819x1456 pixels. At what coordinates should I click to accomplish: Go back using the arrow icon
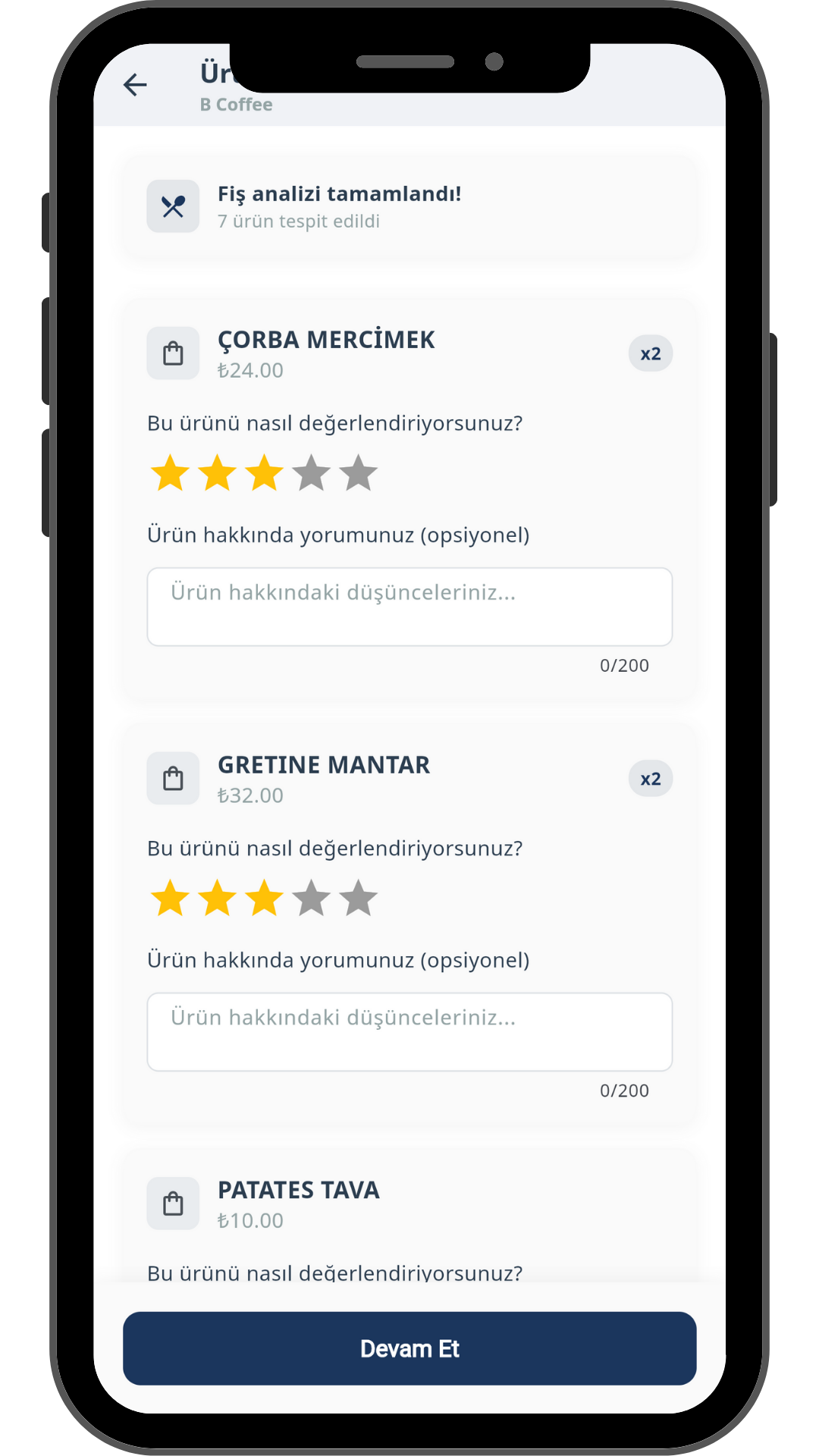pos(135,85)
